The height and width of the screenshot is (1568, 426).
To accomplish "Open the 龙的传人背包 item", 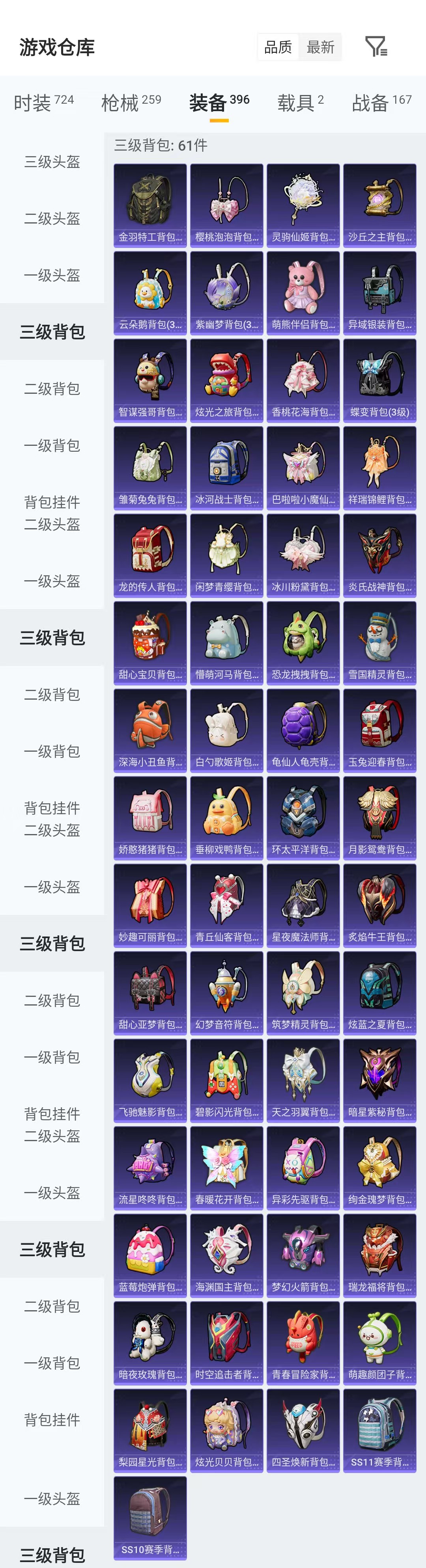I will [x=150, y=555].
